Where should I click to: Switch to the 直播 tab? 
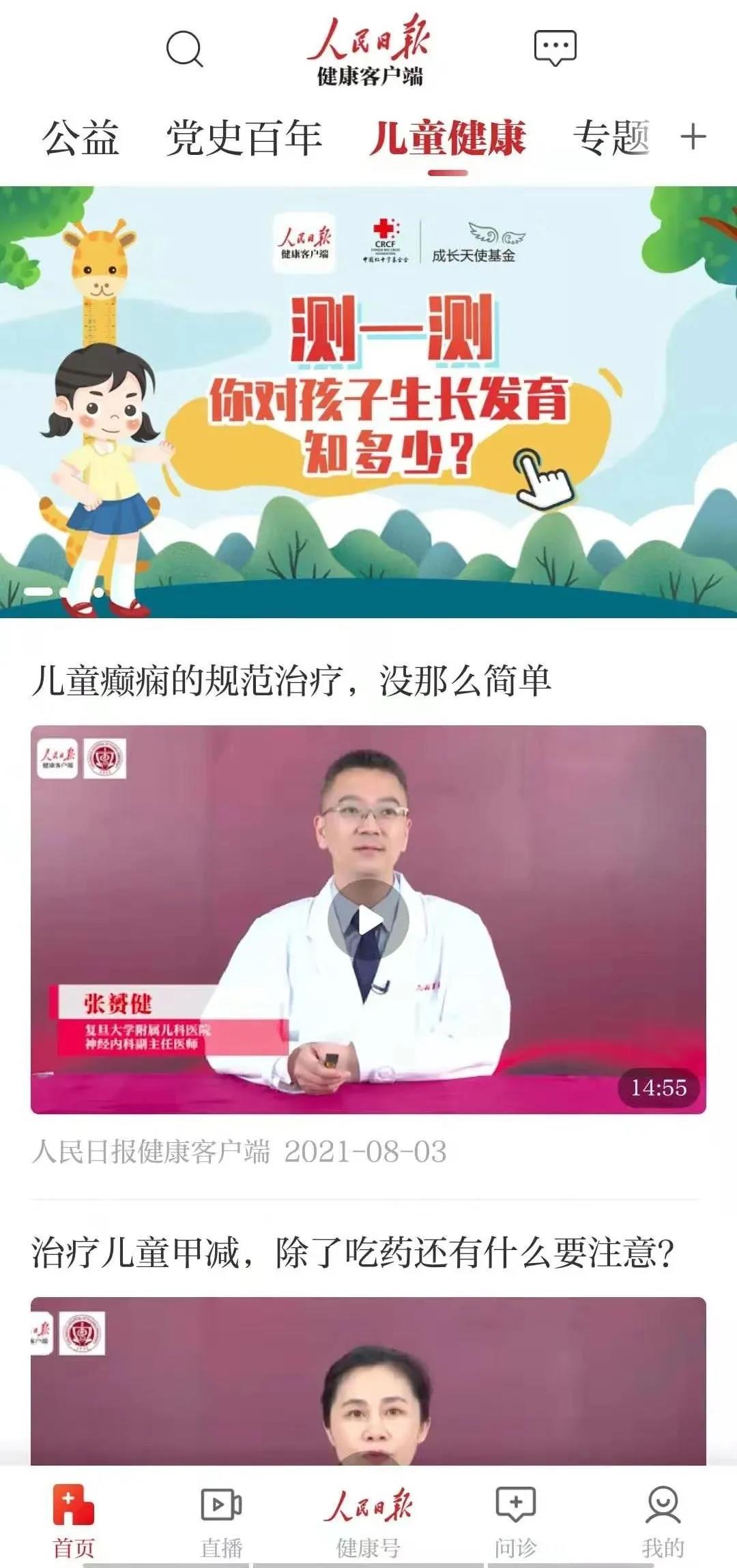[x=221, y=1520]
